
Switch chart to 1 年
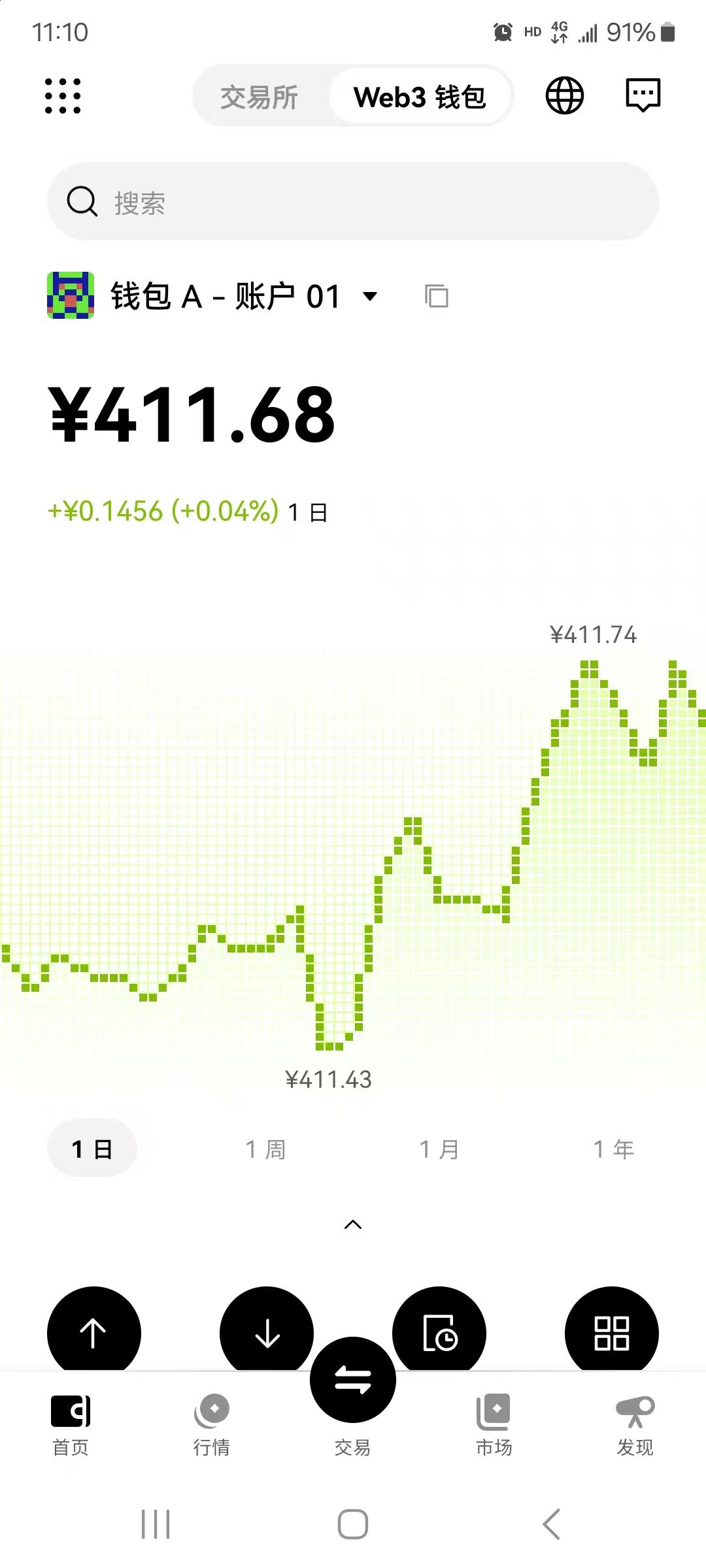[613, 1149]
